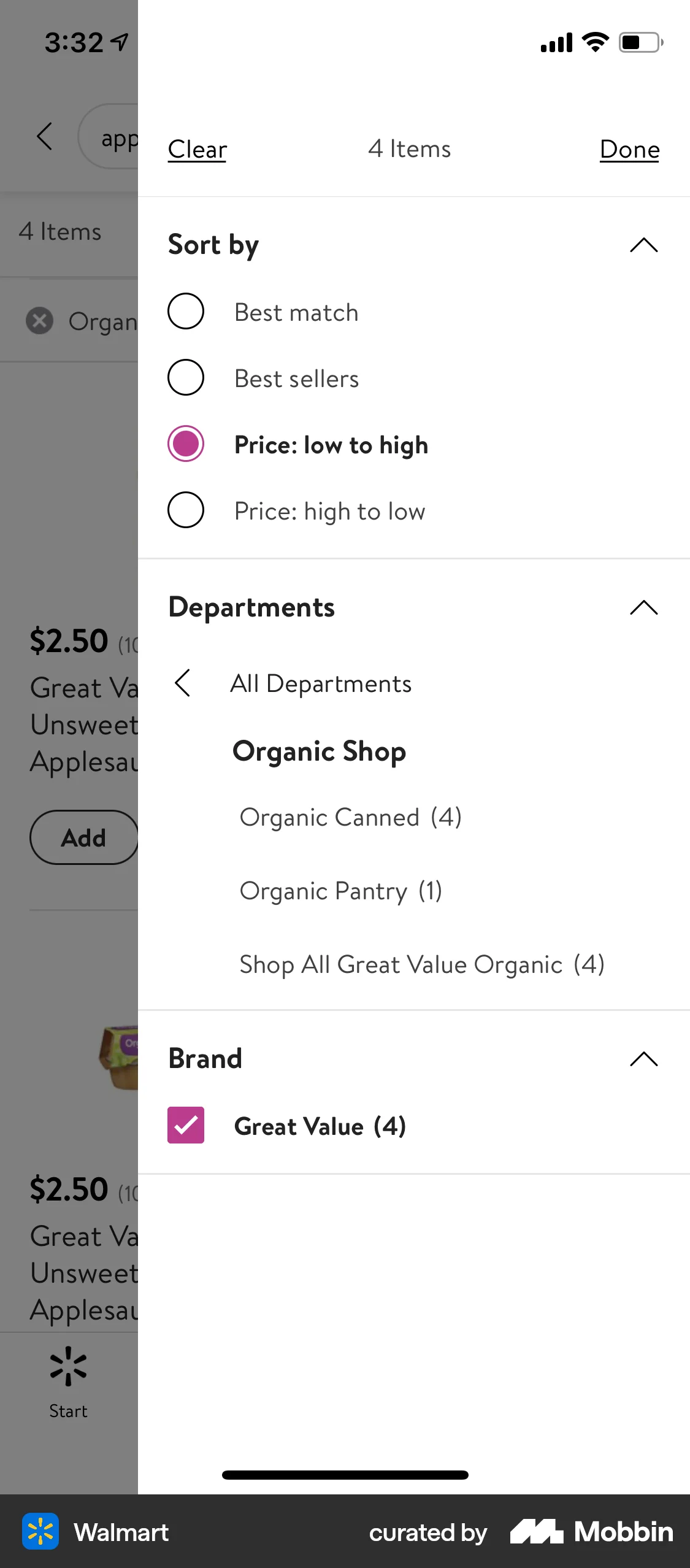Image resolution: width=690 pixels, height=1568 pixels.
Task: Remove the Organic filter chip with its X icon
Action: (39, 321)
